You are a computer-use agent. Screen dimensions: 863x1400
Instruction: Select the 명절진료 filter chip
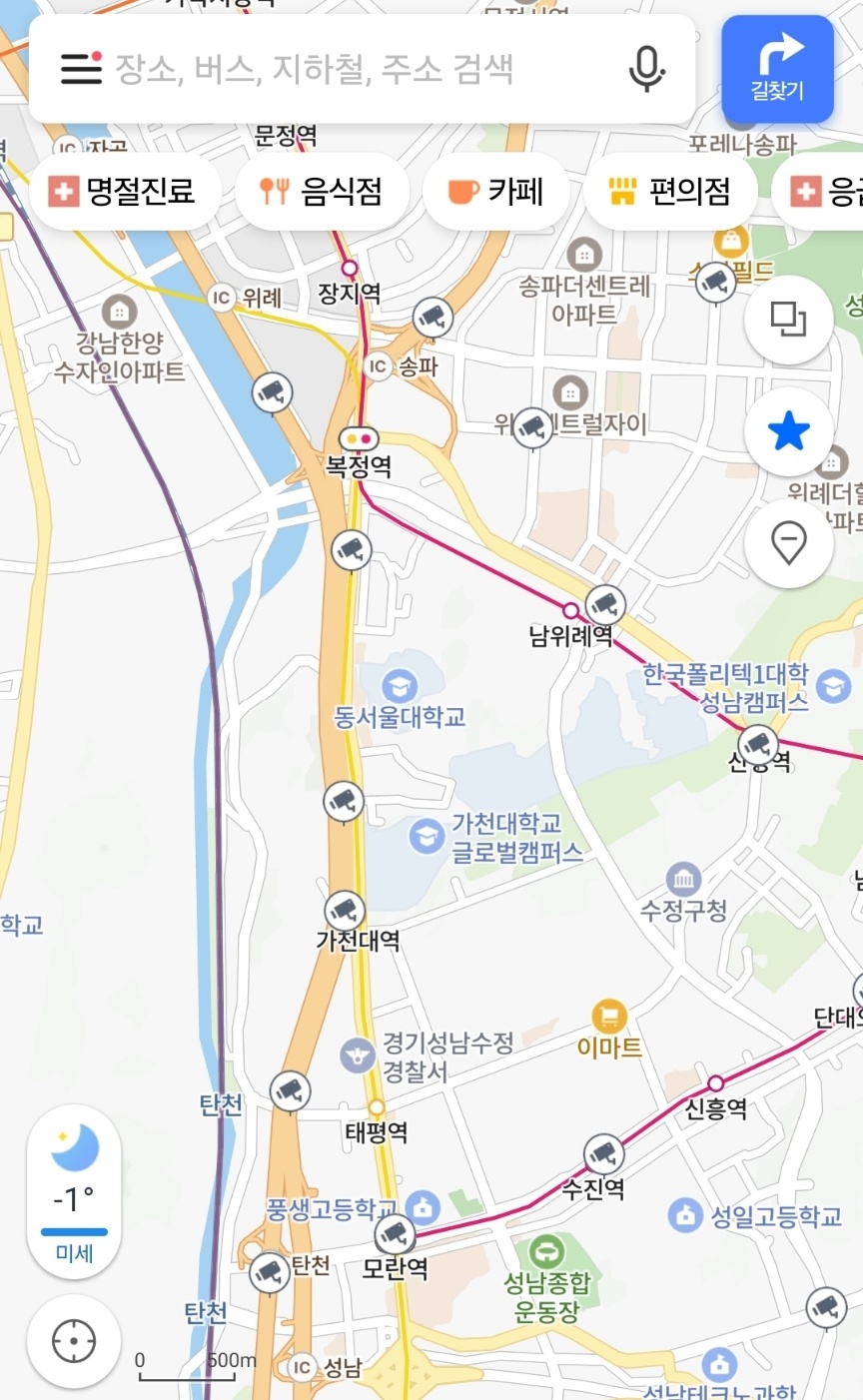(x=125, y=192)
